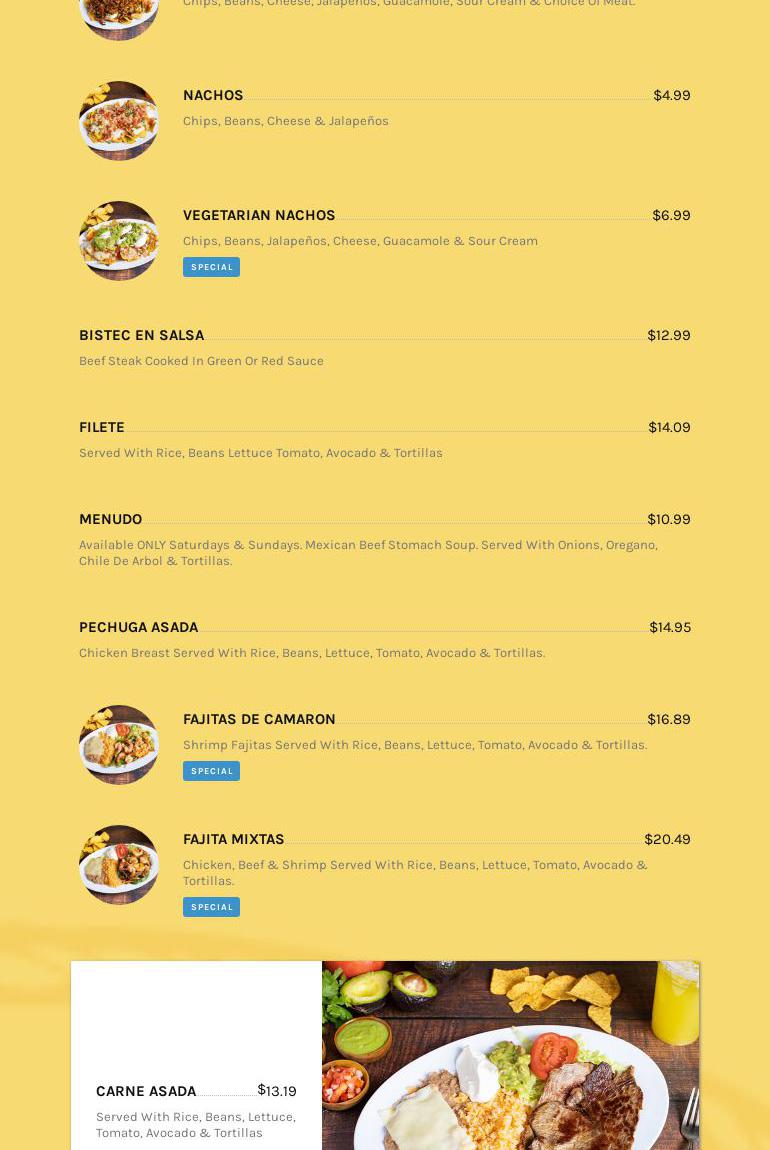The height and width of the screenshot is (1150, 770).
Task: Select the Bistec En Salsa item
Action: tap(141, 335)
